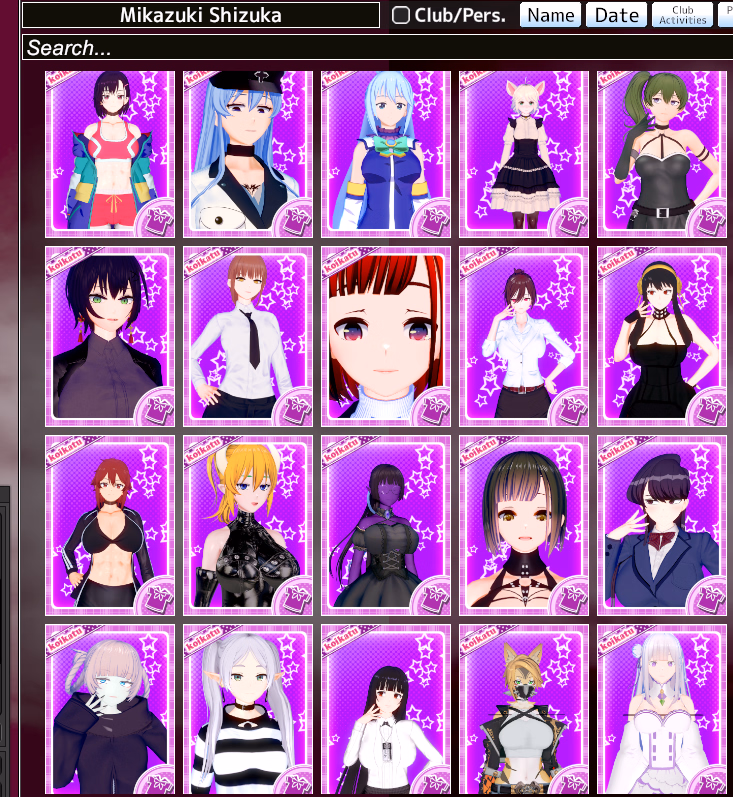The height and width of the screenshot is (797, 733).
Task: Select the green ponytail character card
Action: (x=661, y=154)
